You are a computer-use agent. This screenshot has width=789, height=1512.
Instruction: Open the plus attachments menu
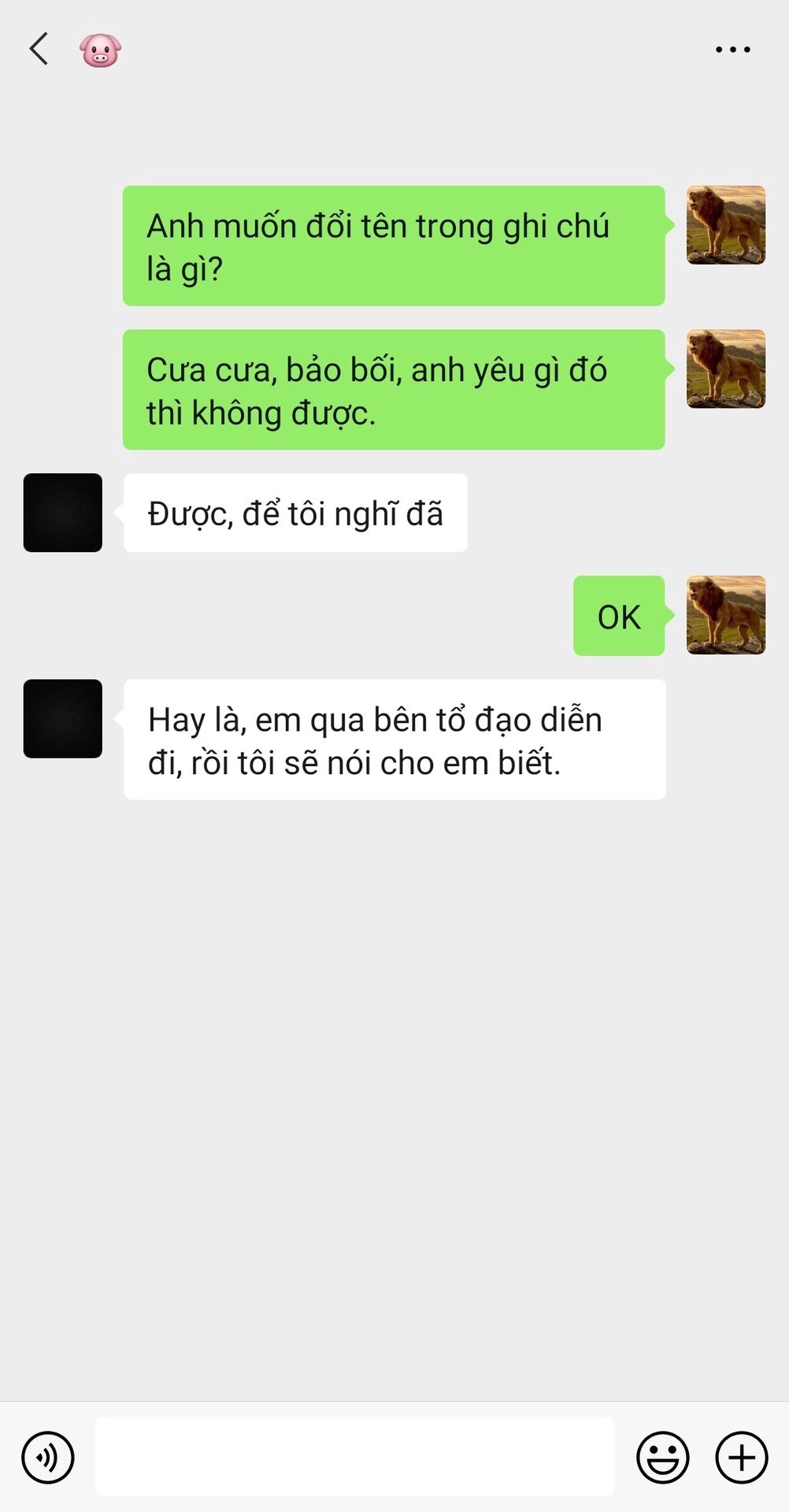pyautogui.click(x=741, y=1457)
